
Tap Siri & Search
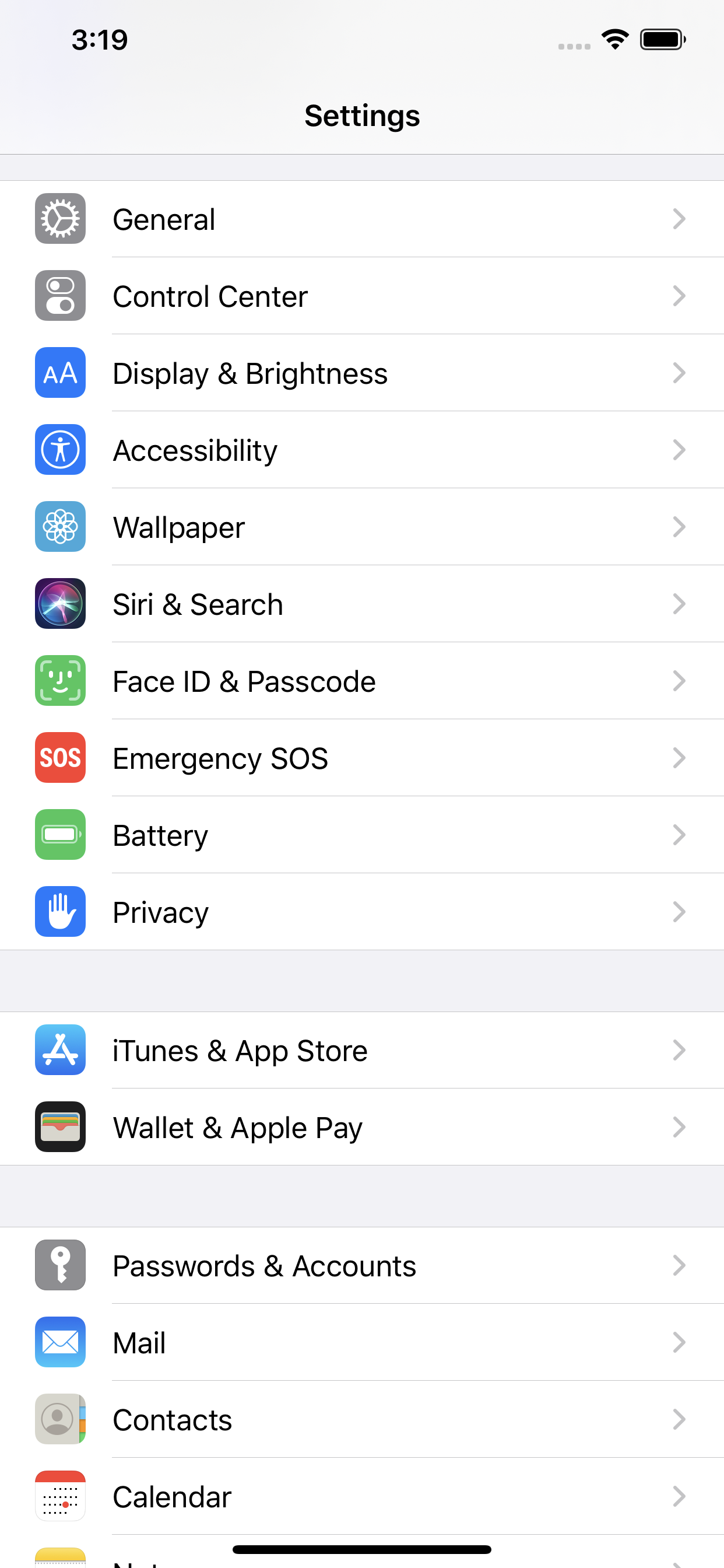(x=361, y=604)
